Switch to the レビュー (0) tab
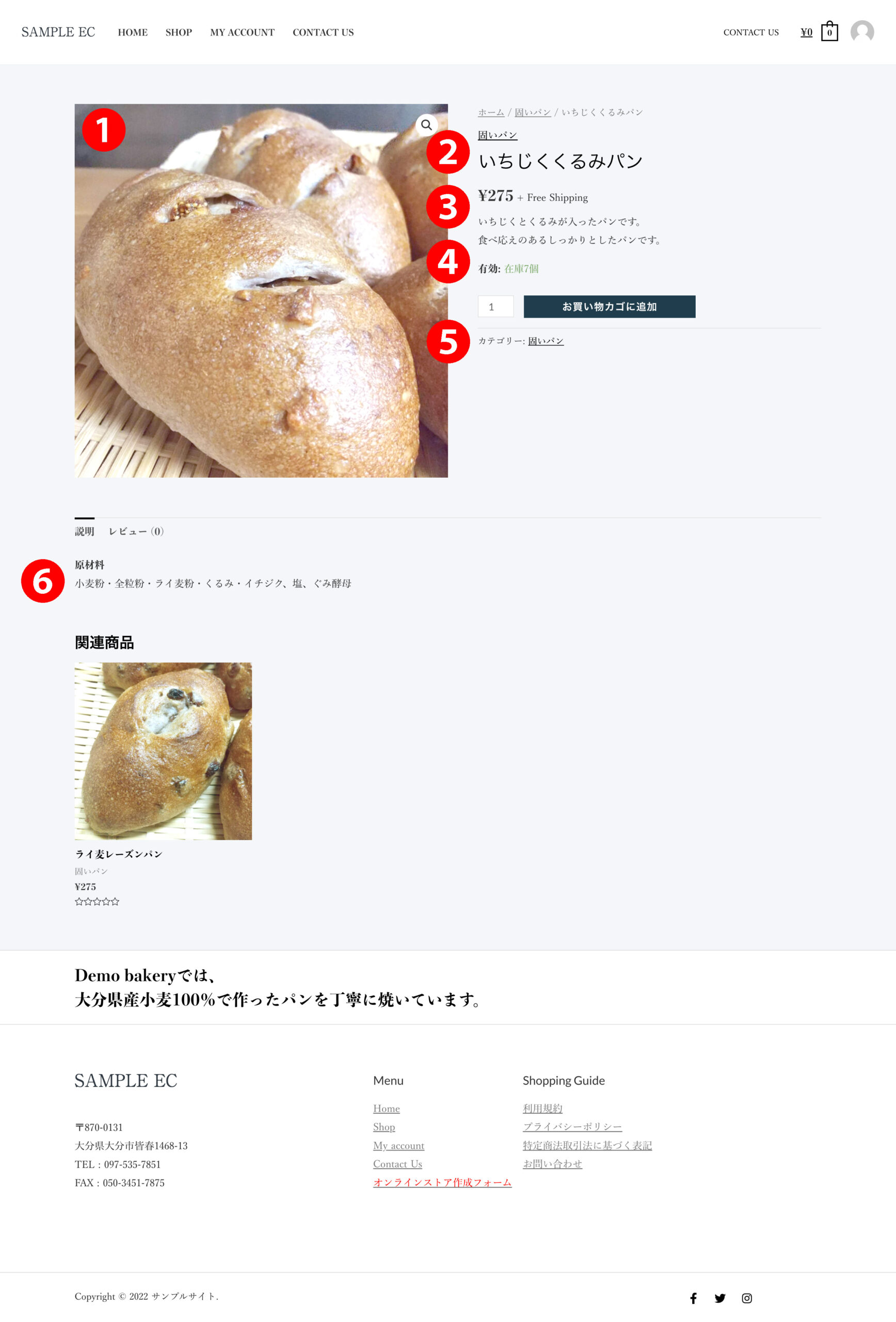Image resolution: width=896 pixels, height=1322 pixels. pyautogui.click(x=136, y=531)
